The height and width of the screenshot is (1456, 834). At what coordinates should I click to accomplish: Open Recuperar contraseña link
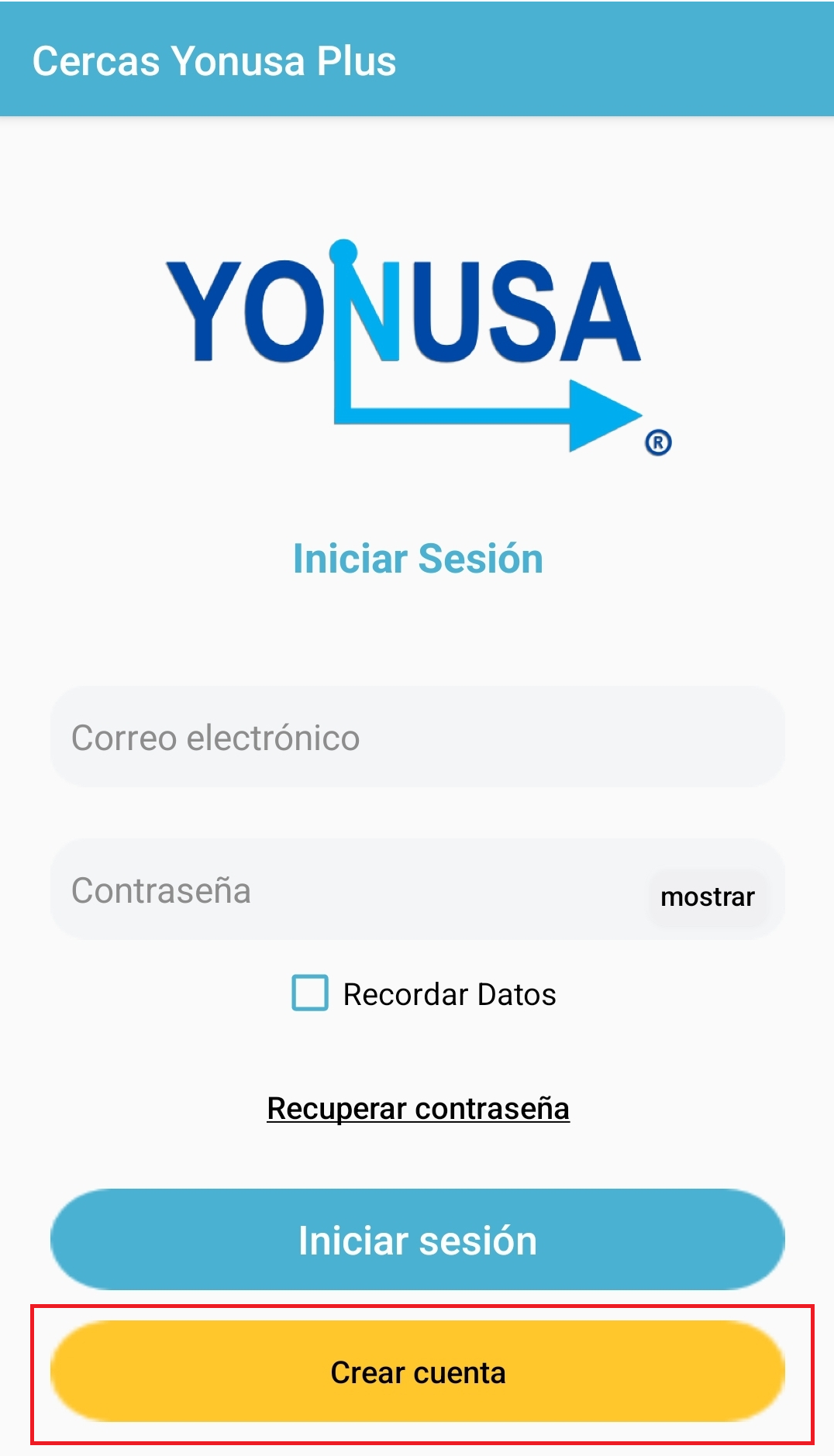click(418, 1108)
